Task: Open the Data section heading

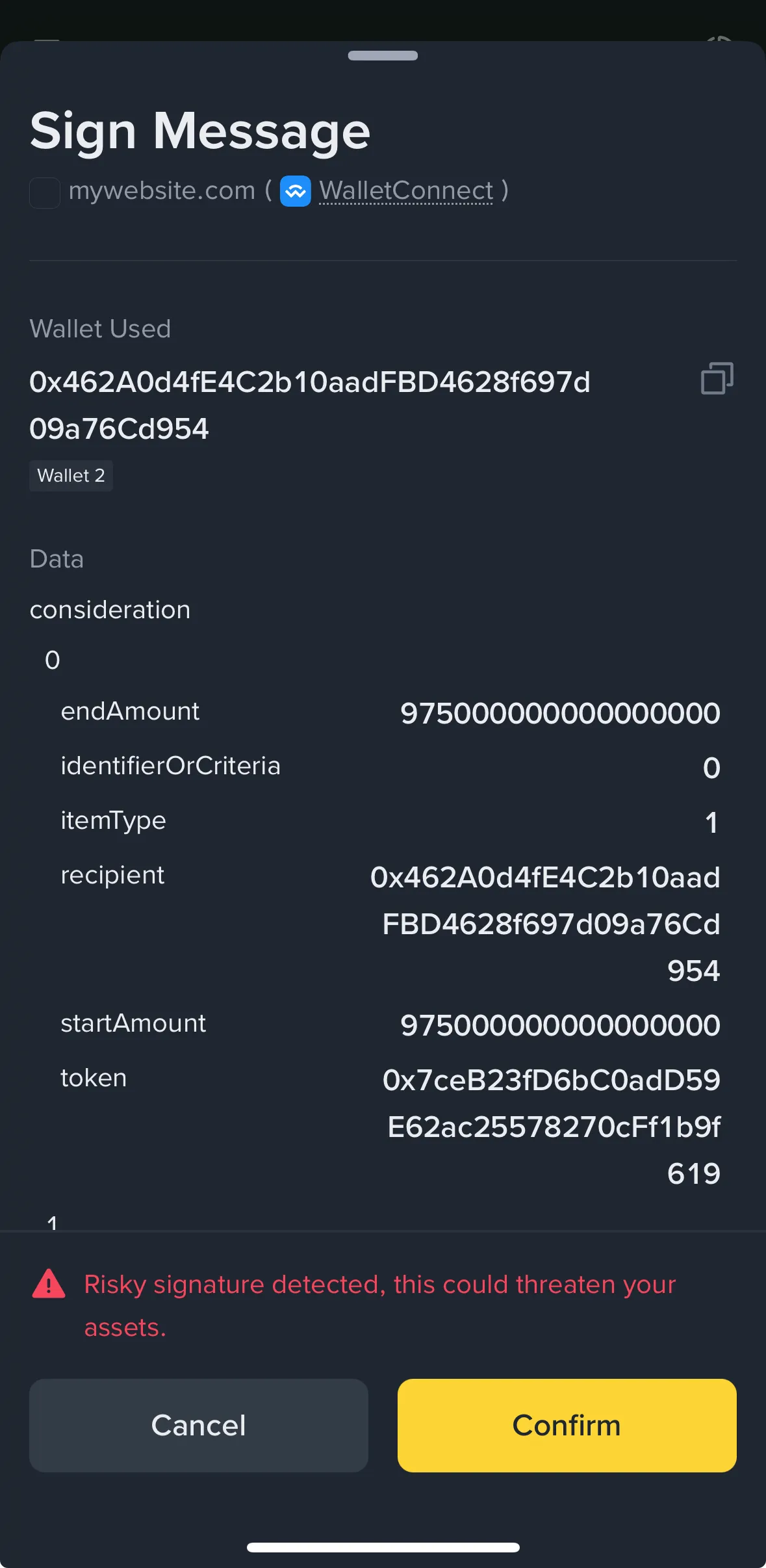Action: (56, 558)
